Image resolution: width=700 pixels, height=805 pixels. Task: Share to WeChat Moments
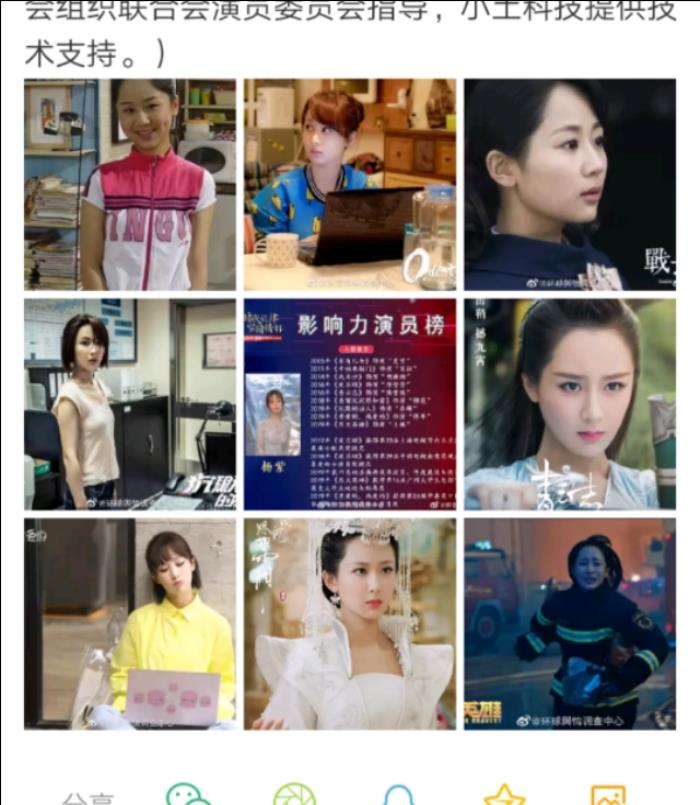point(294,796)
